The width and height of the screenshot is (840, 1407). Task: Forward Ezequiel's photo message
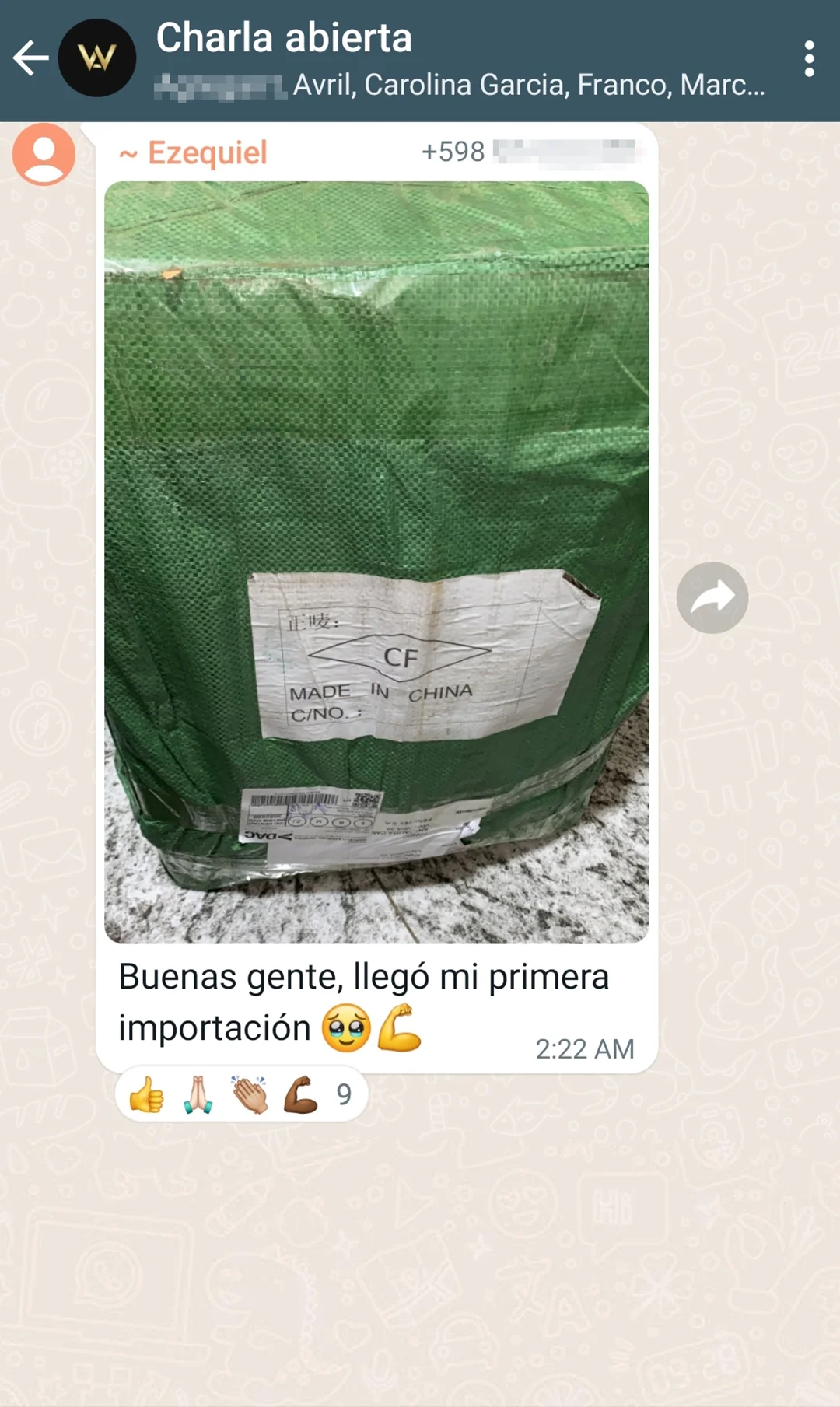coord(712,597)
